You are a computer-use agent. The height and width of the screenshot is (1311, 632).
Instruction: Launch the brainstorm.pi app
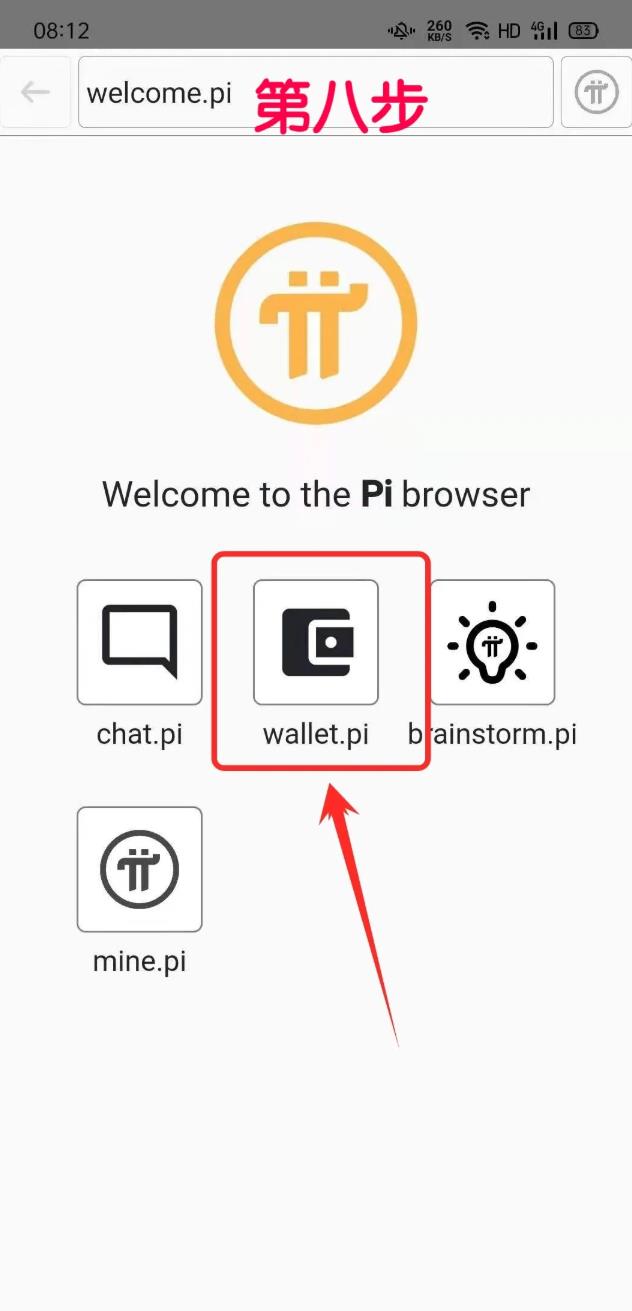pos(492,643)
